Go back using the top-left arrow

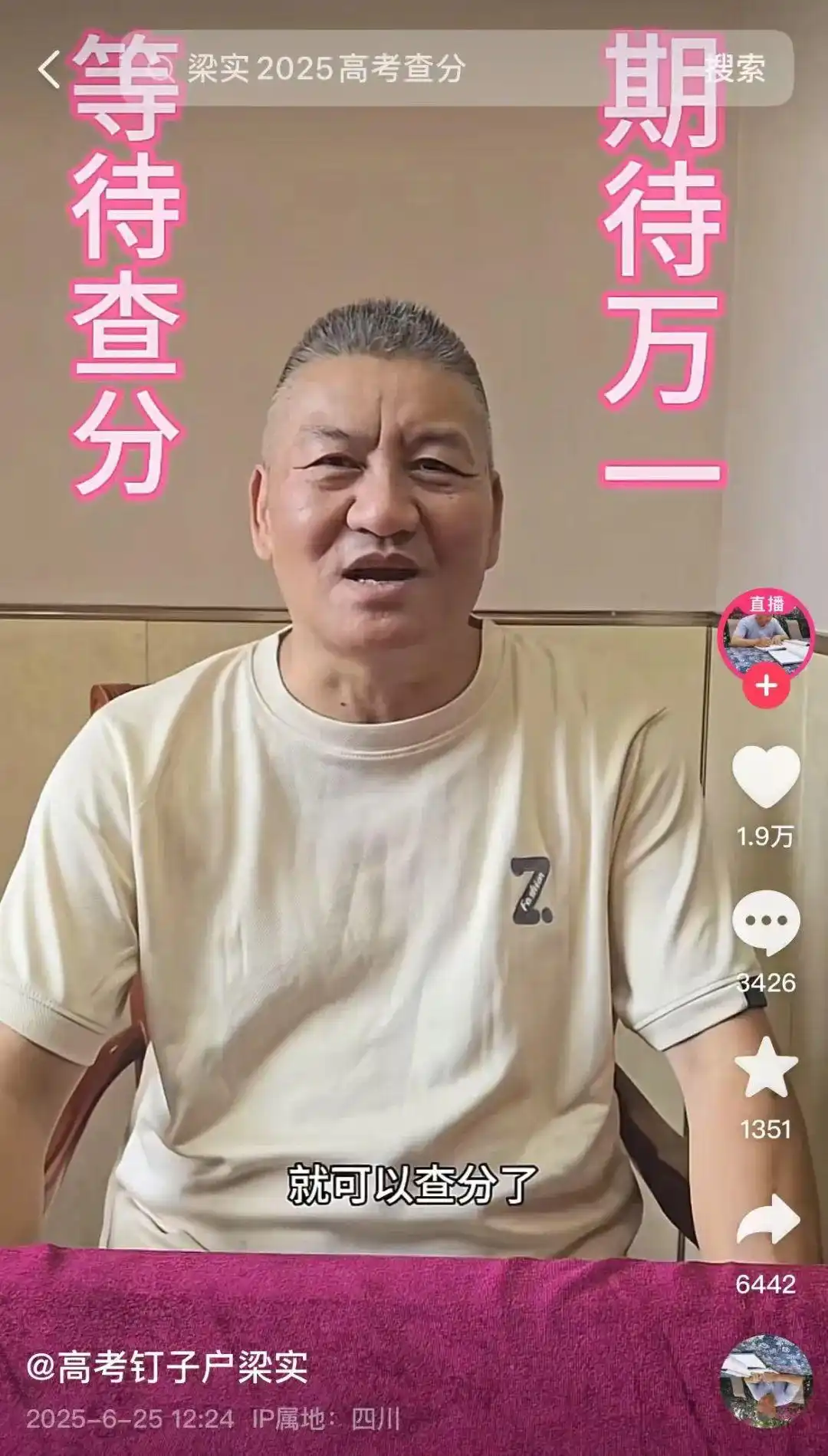coord(49,70)
